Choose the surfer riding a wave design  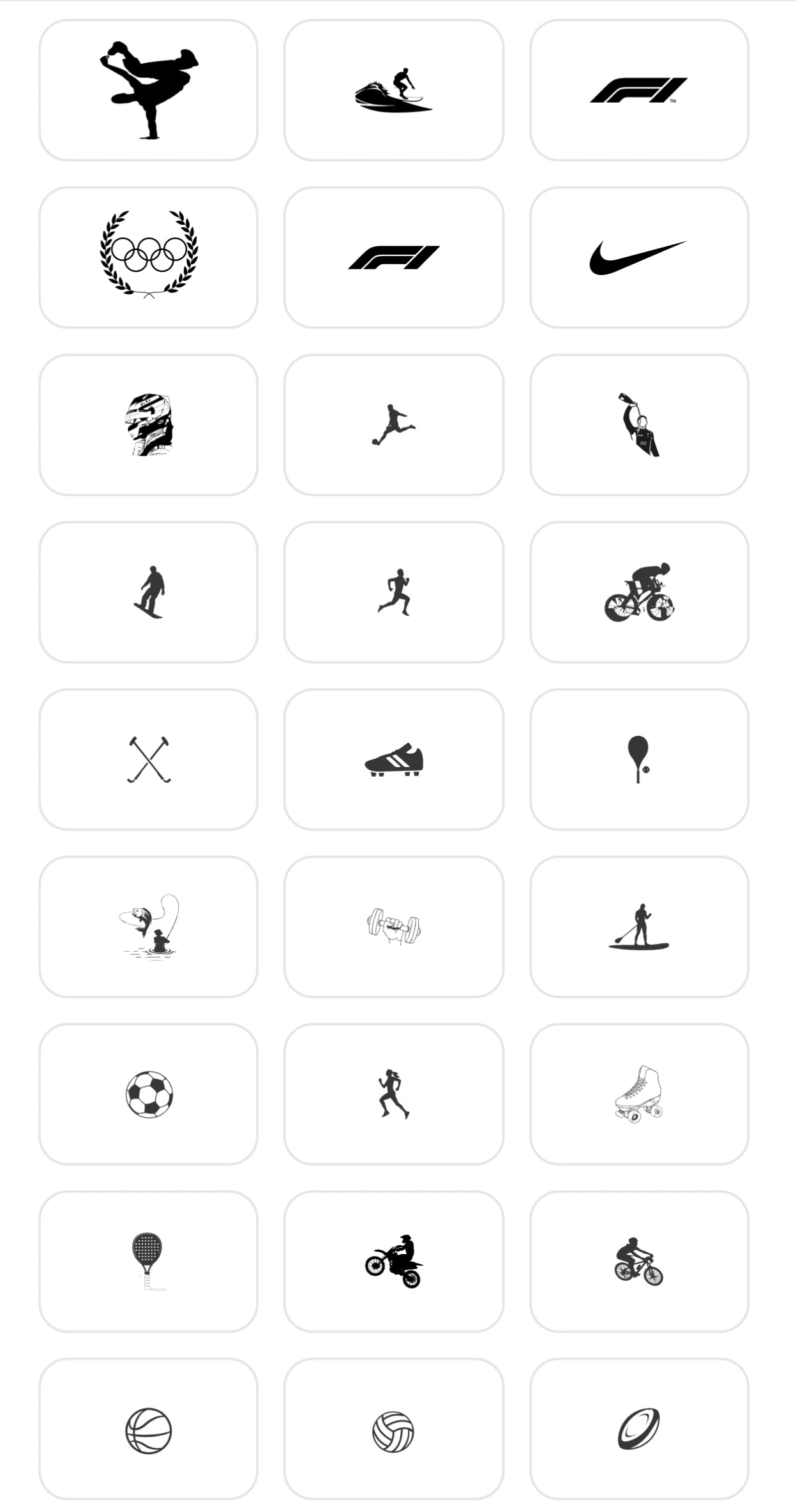click(394, 90)
